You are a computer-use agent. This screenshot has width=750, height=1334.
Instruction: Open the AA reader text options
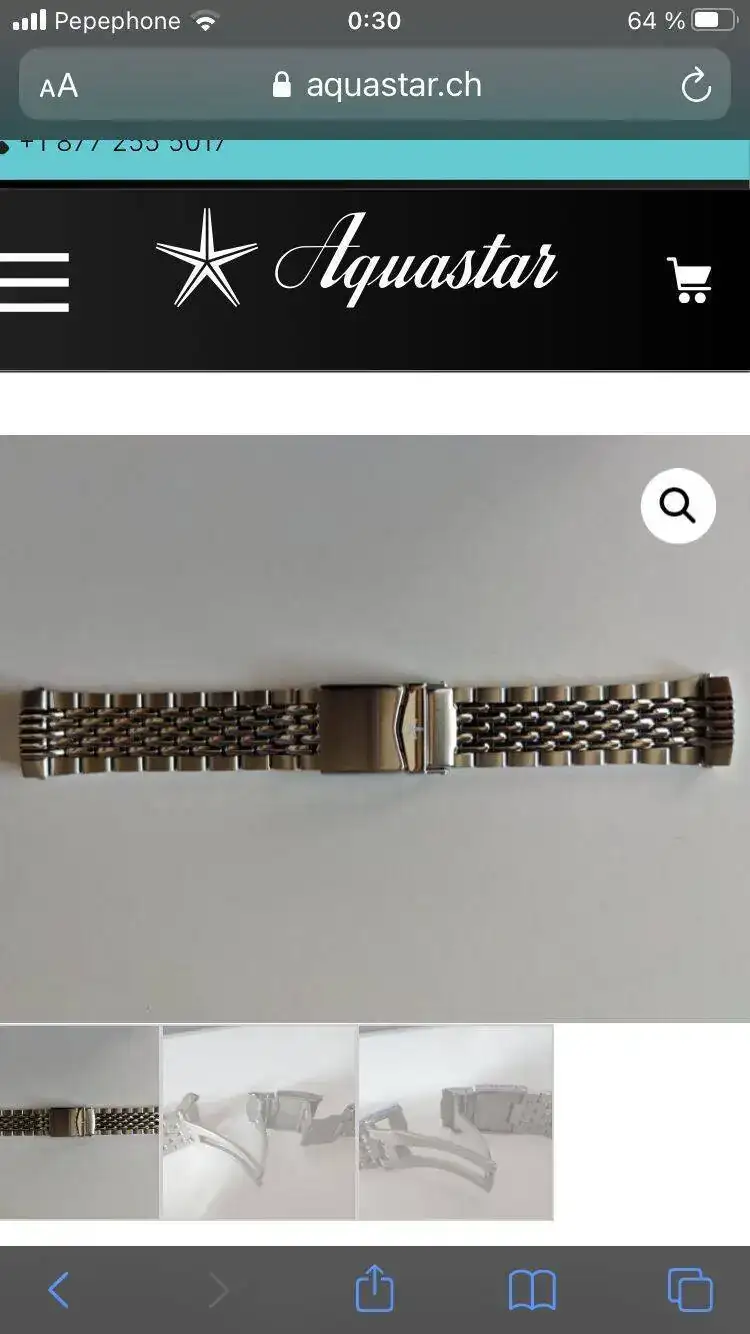click(x=58, y=86)
